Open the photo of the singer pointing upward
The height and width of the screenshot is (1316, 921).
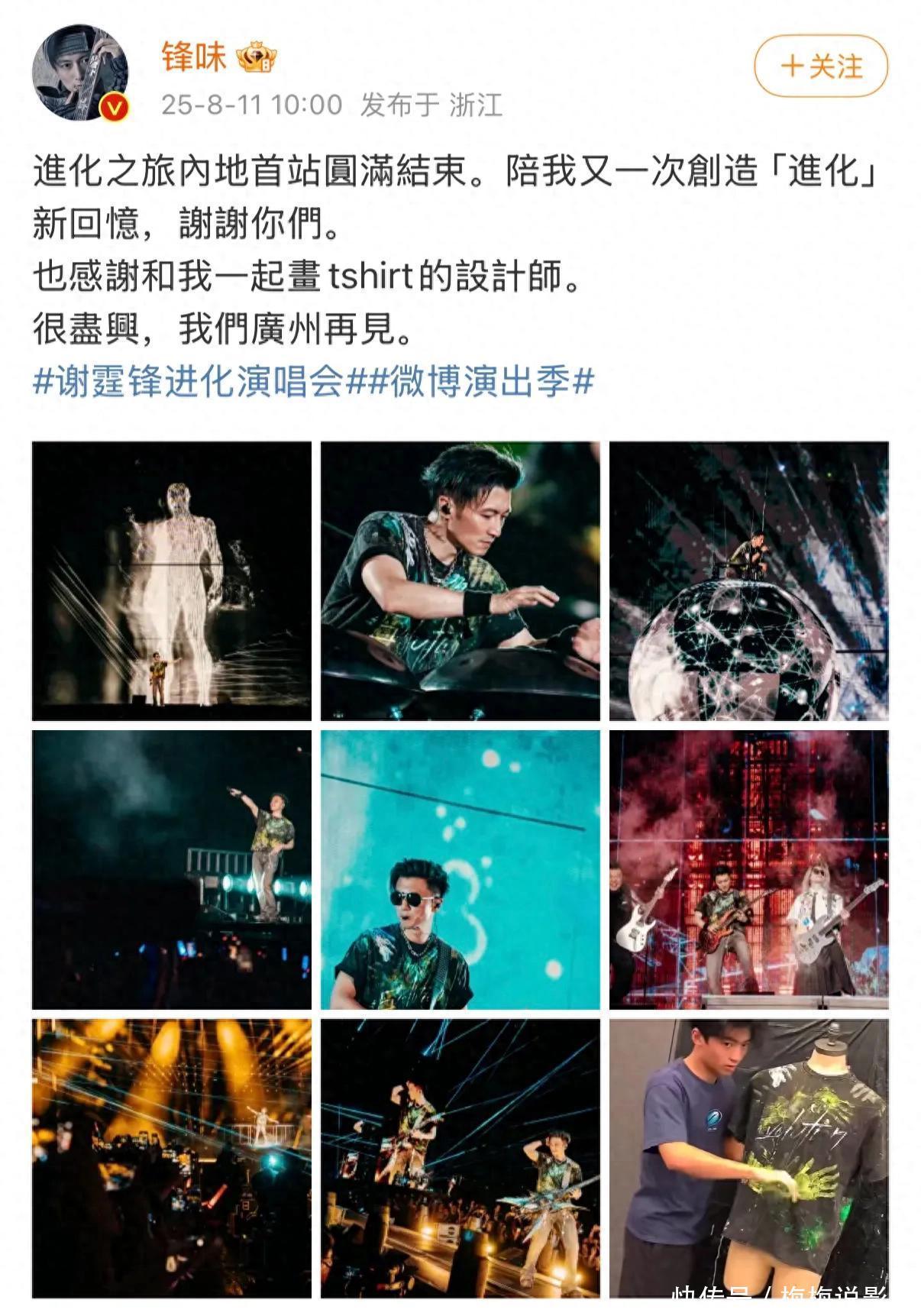172,869
